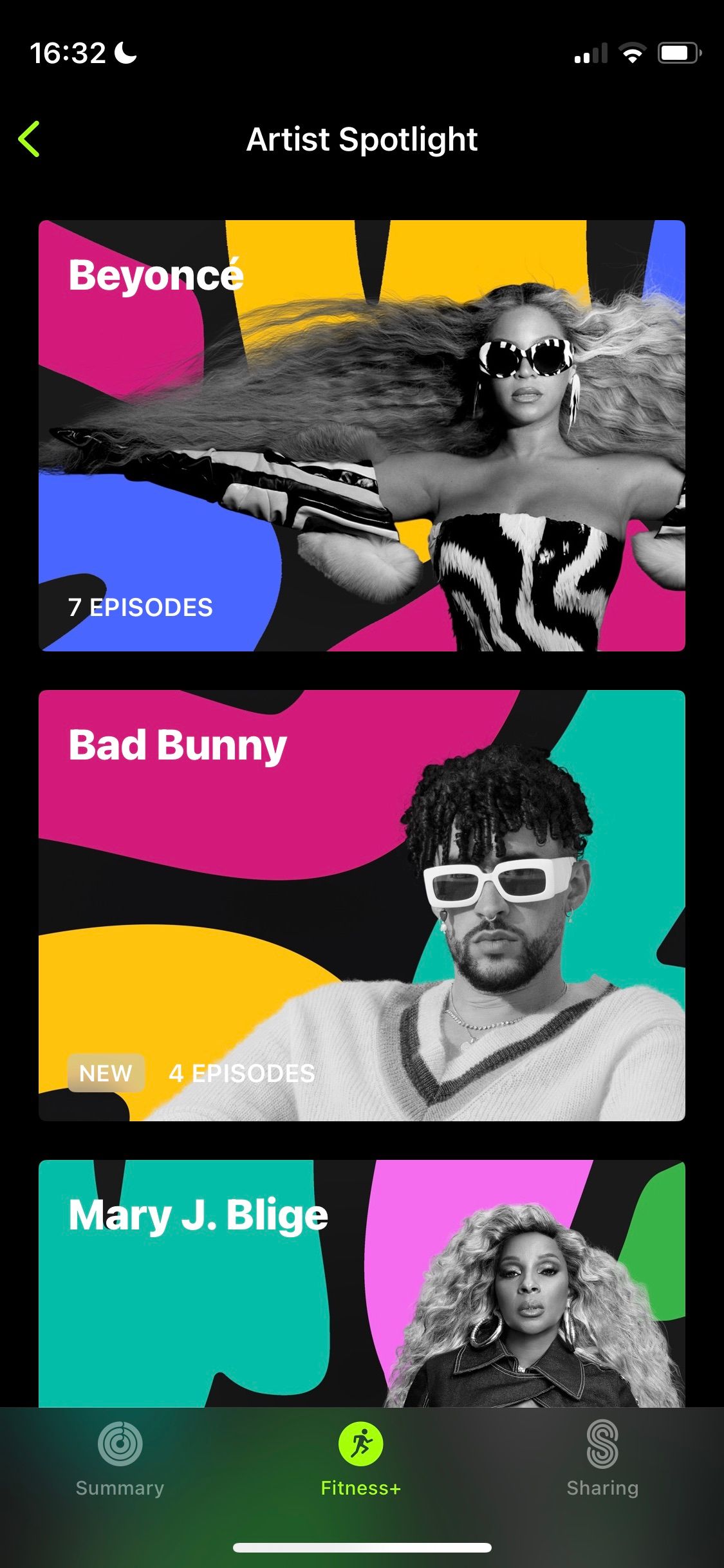Go back from Artist Spotlight
The width and height of the screenshot is (724, 1568).
pyautogui.click(x=30, y=139)
